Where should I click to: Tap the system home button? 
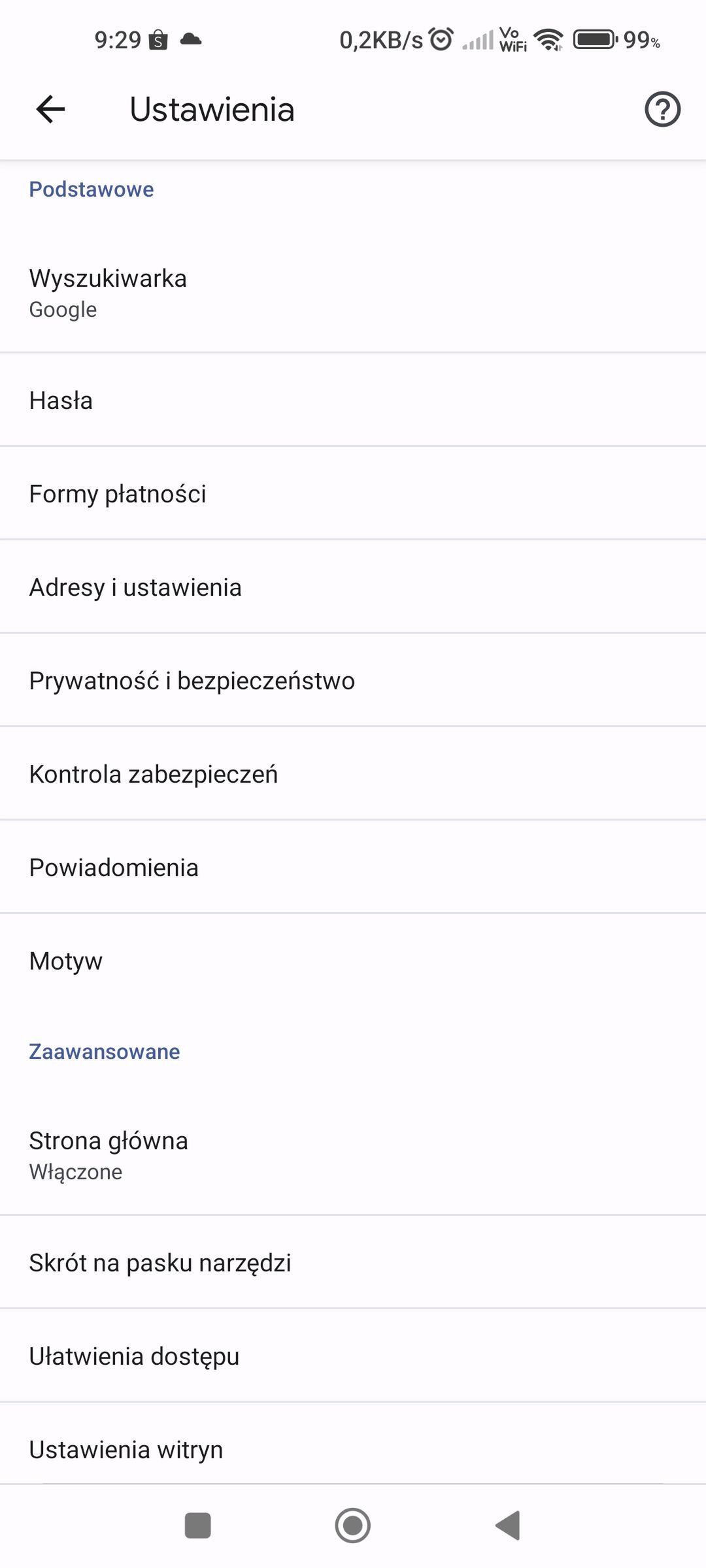(353, 1526)
